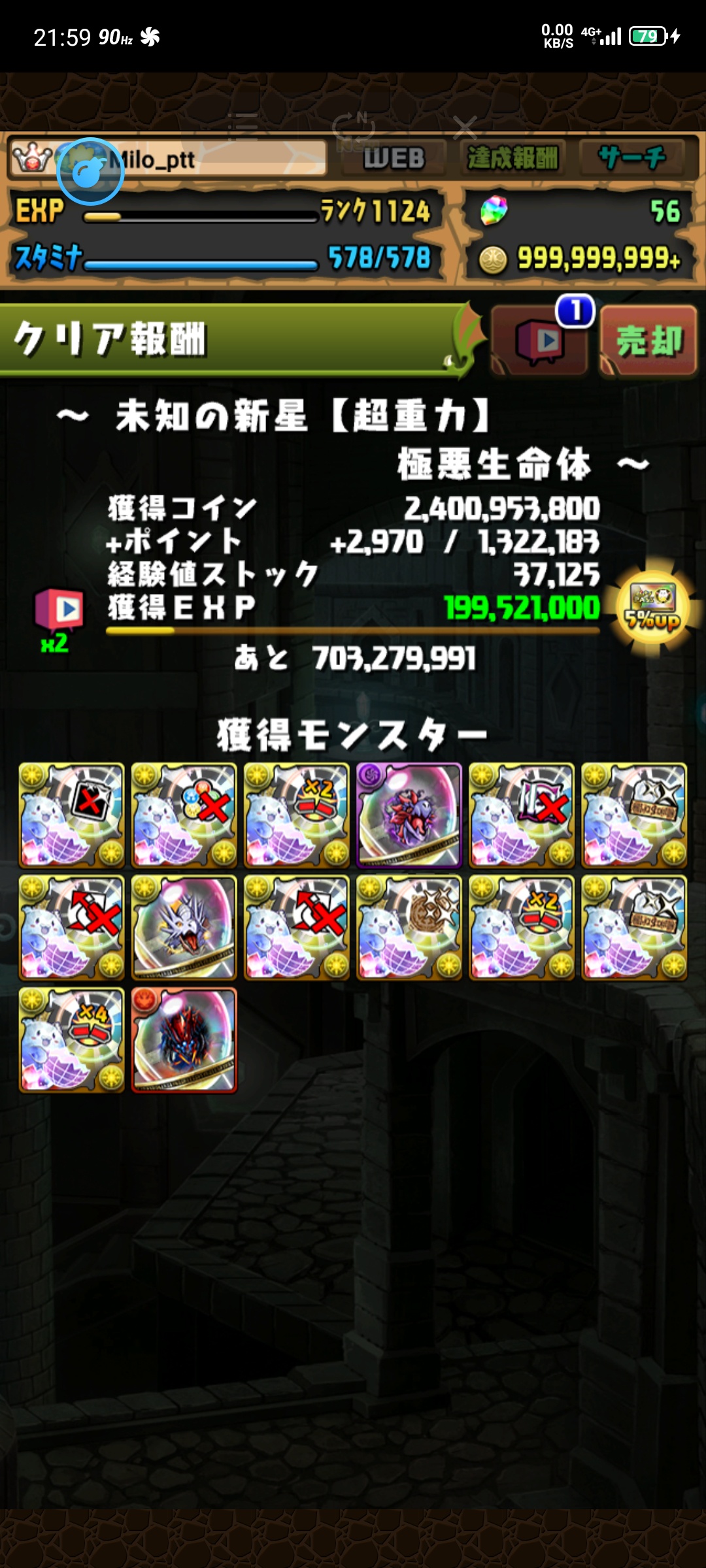Select the ghost monster with x4 icon
Viewport: 706px width, 1568px height.
(x=72, y=1040)
